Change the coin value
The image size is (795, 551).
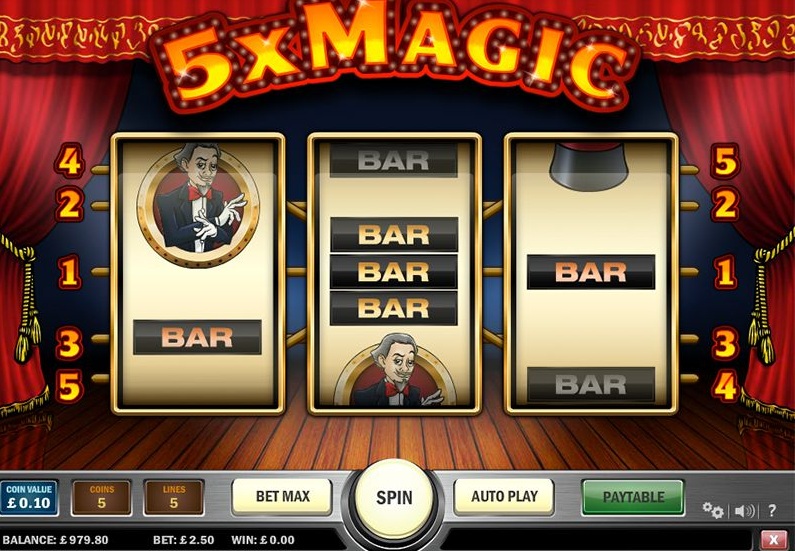[28, 497]
